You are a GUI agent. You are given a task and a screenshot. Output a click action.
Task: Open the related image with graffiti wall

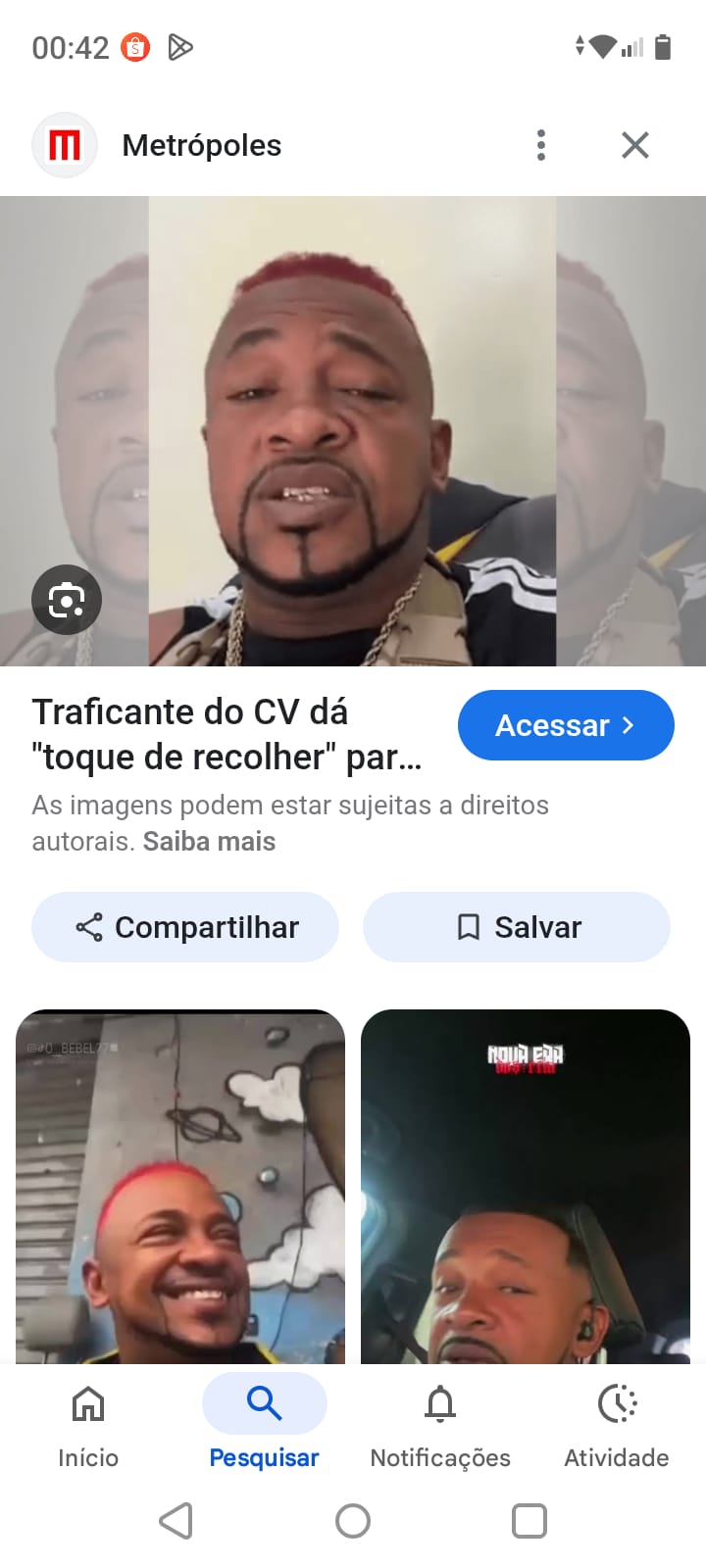(x=180, y=1186)
